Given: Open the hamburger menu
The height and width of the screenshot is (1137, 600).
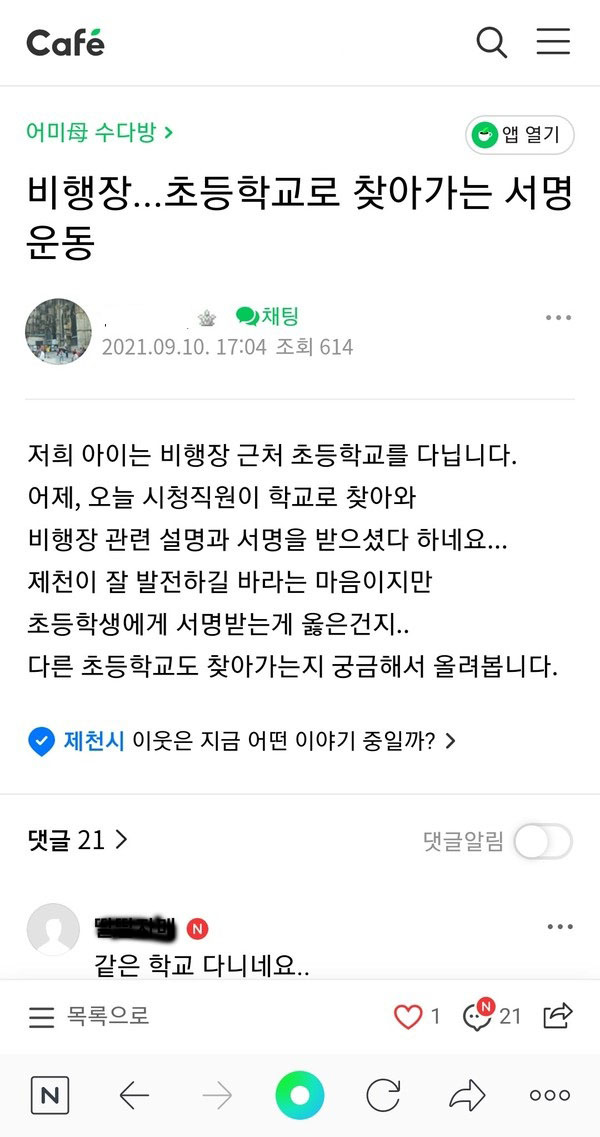Looking at the screenshot, I should [553, 42].
